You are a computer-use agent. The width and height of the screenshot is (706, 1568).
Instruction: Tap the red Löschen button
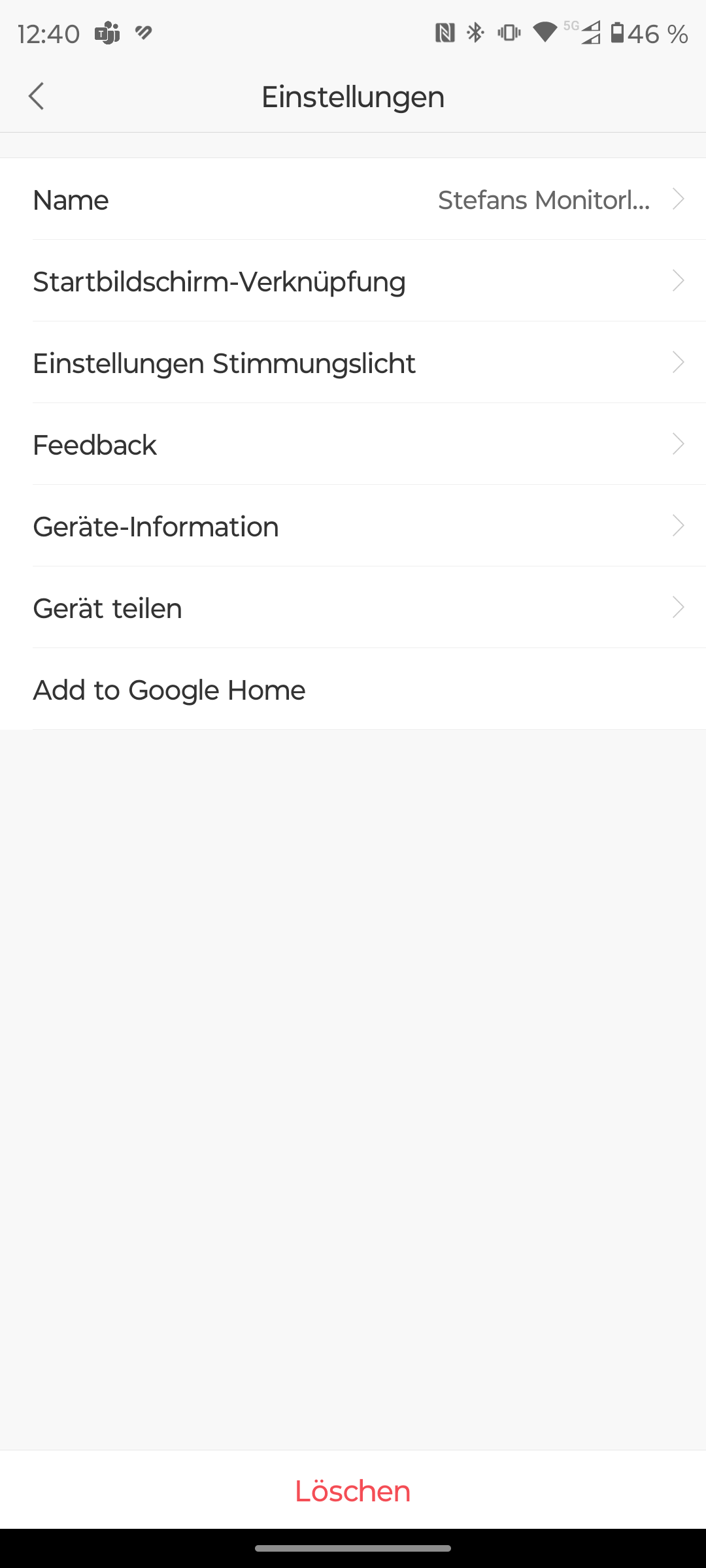(353, 1491)
